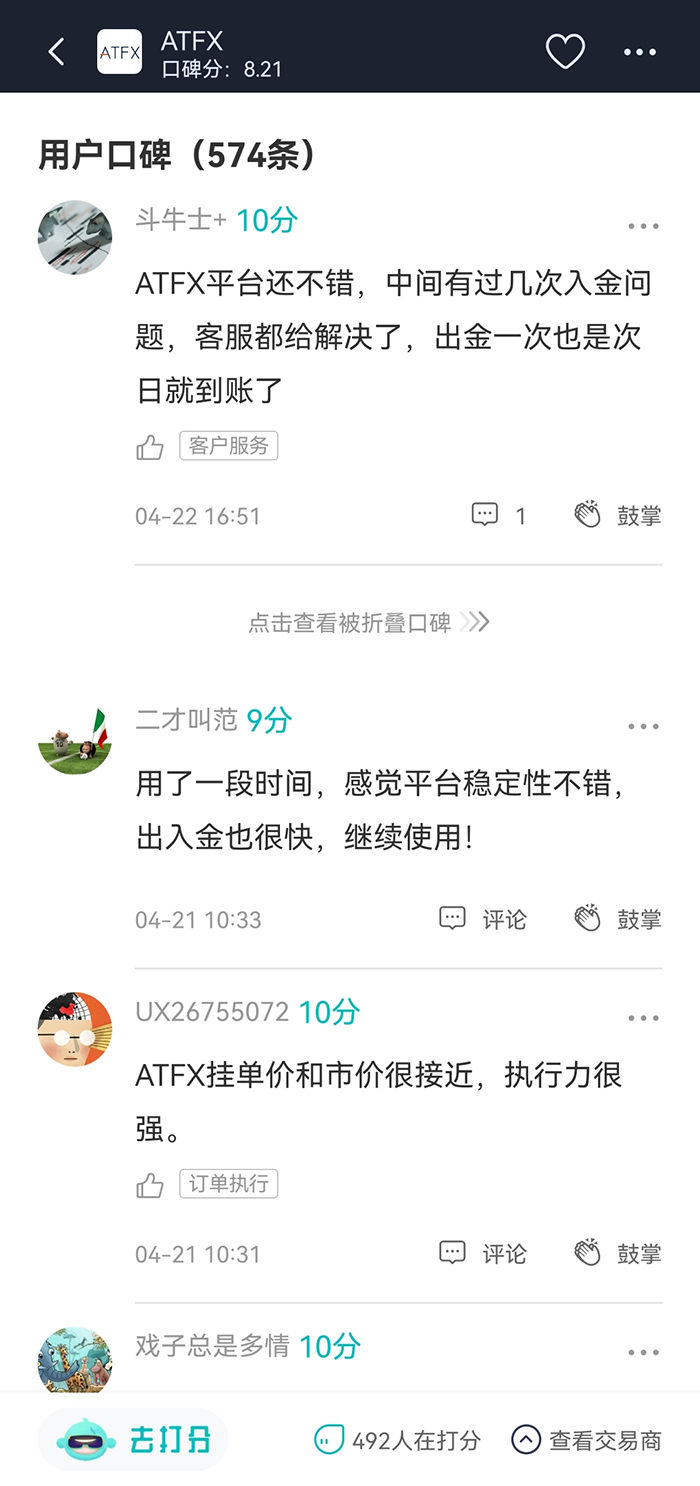Like the review by 斗牛士+
Screen dimensions: 700x1486
click(150, 447)
